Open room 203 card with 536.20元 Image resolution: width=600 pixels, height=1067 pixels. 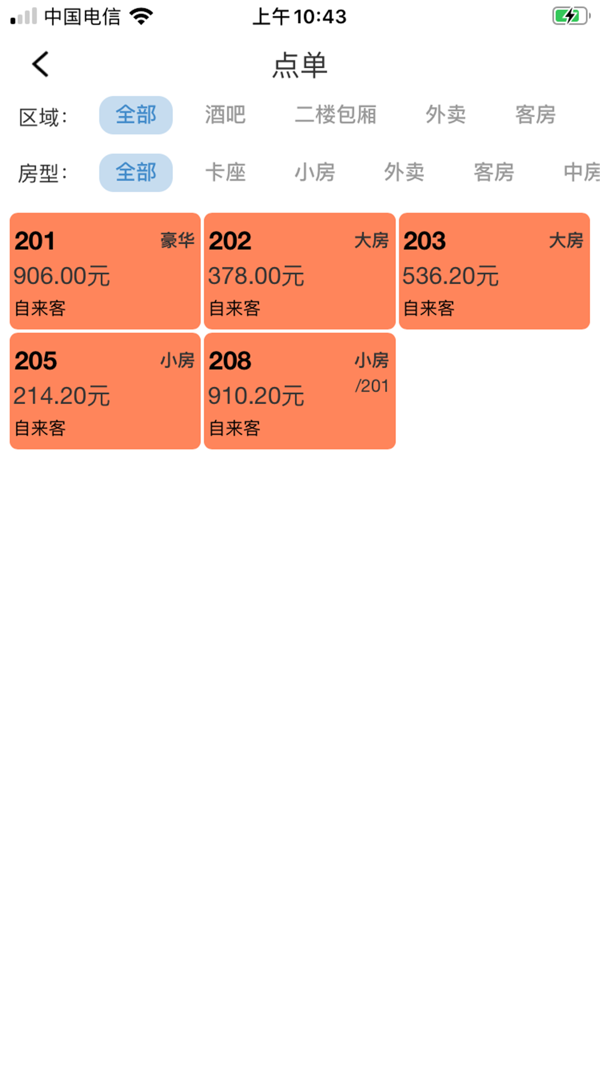click(x=494, y=271)
